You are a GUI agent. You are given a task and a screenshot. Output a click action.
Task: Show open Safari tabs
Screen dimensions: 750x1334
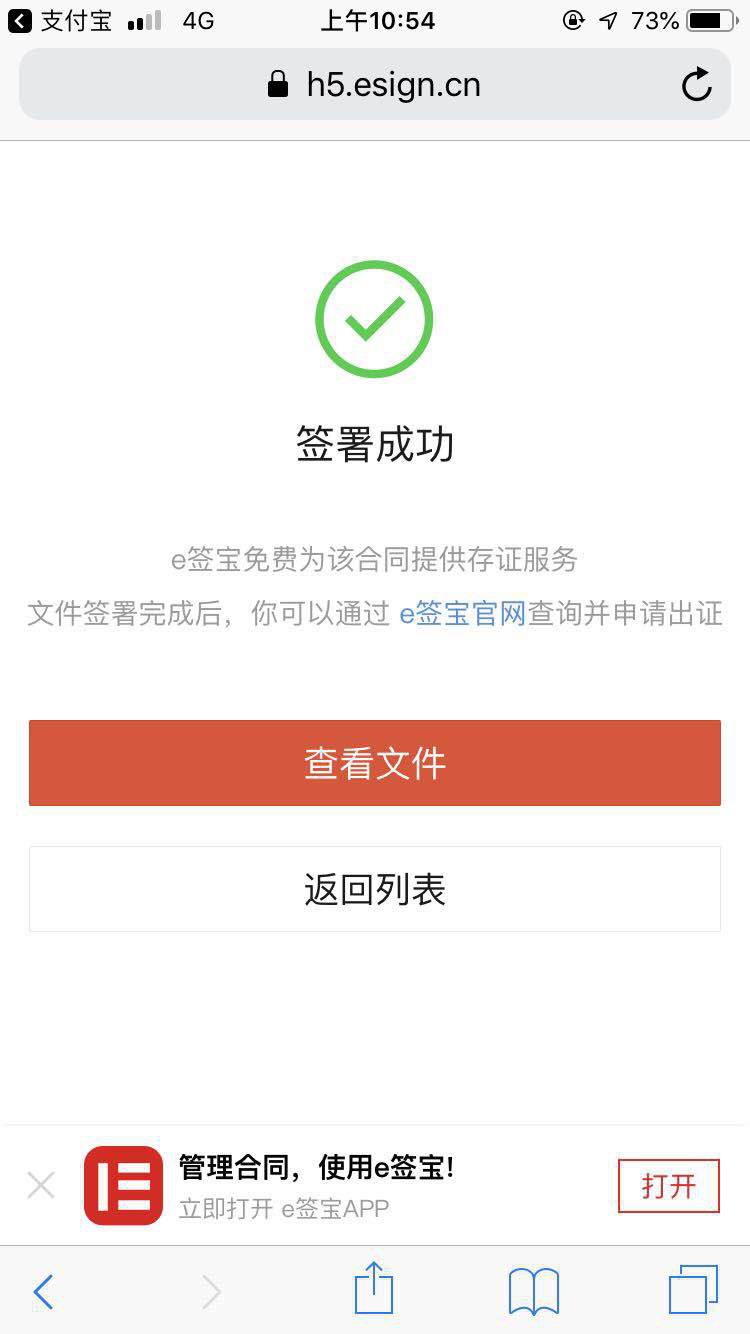(x=693, y=1290)
